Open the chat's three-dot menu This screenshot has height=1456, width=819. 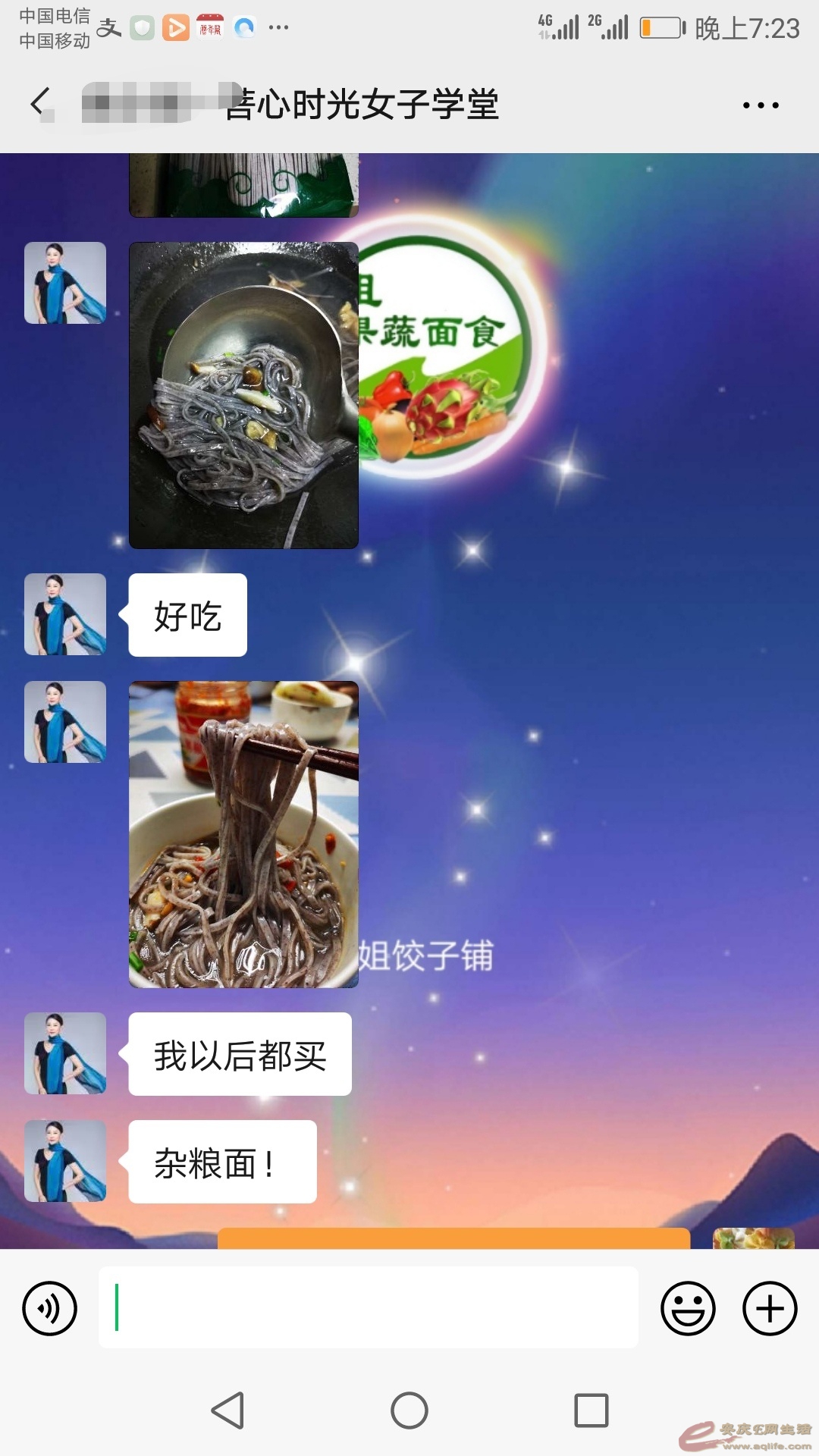point(761,105)
